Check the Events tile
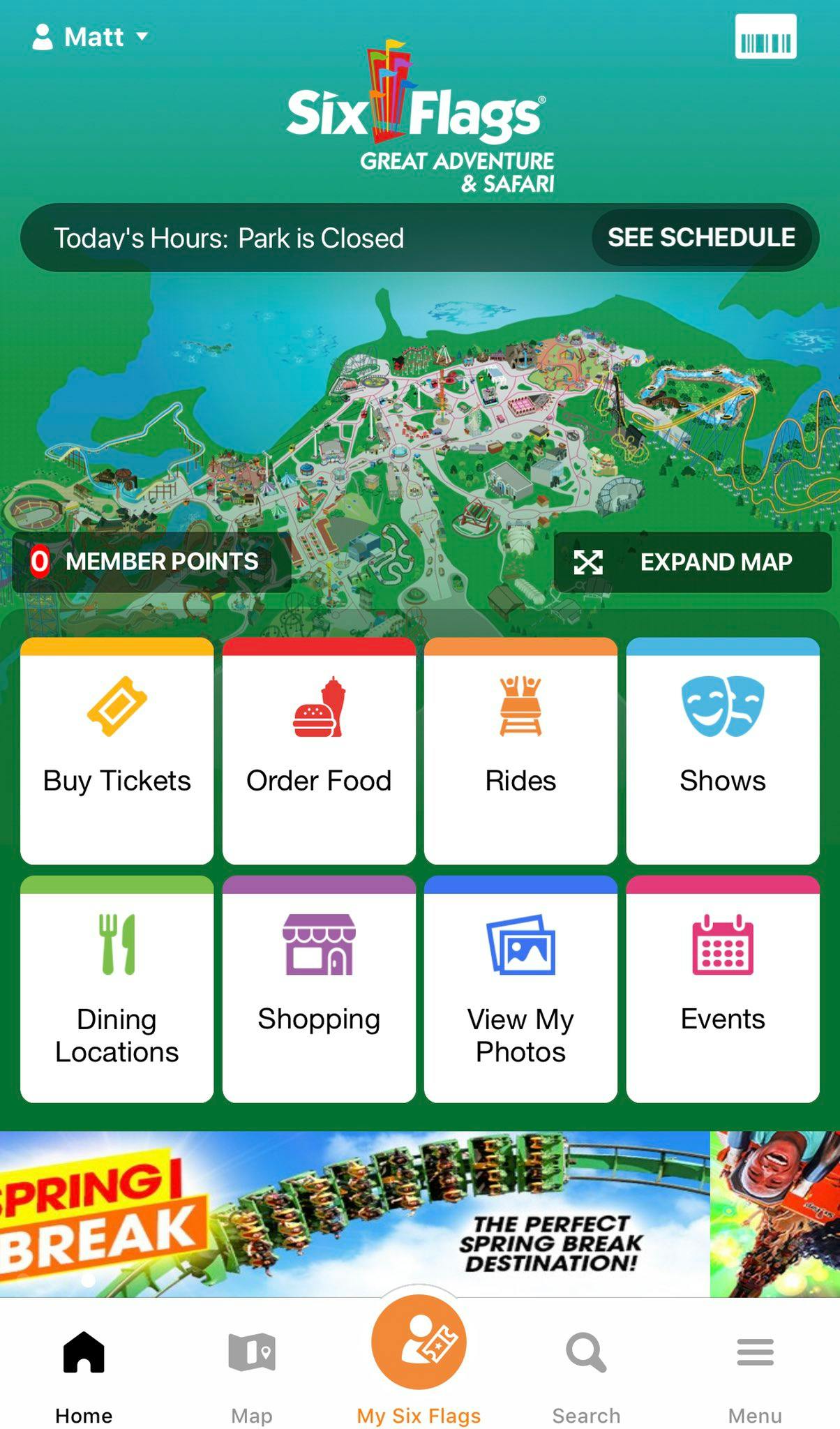840x1429 pixels. [723, 989]
